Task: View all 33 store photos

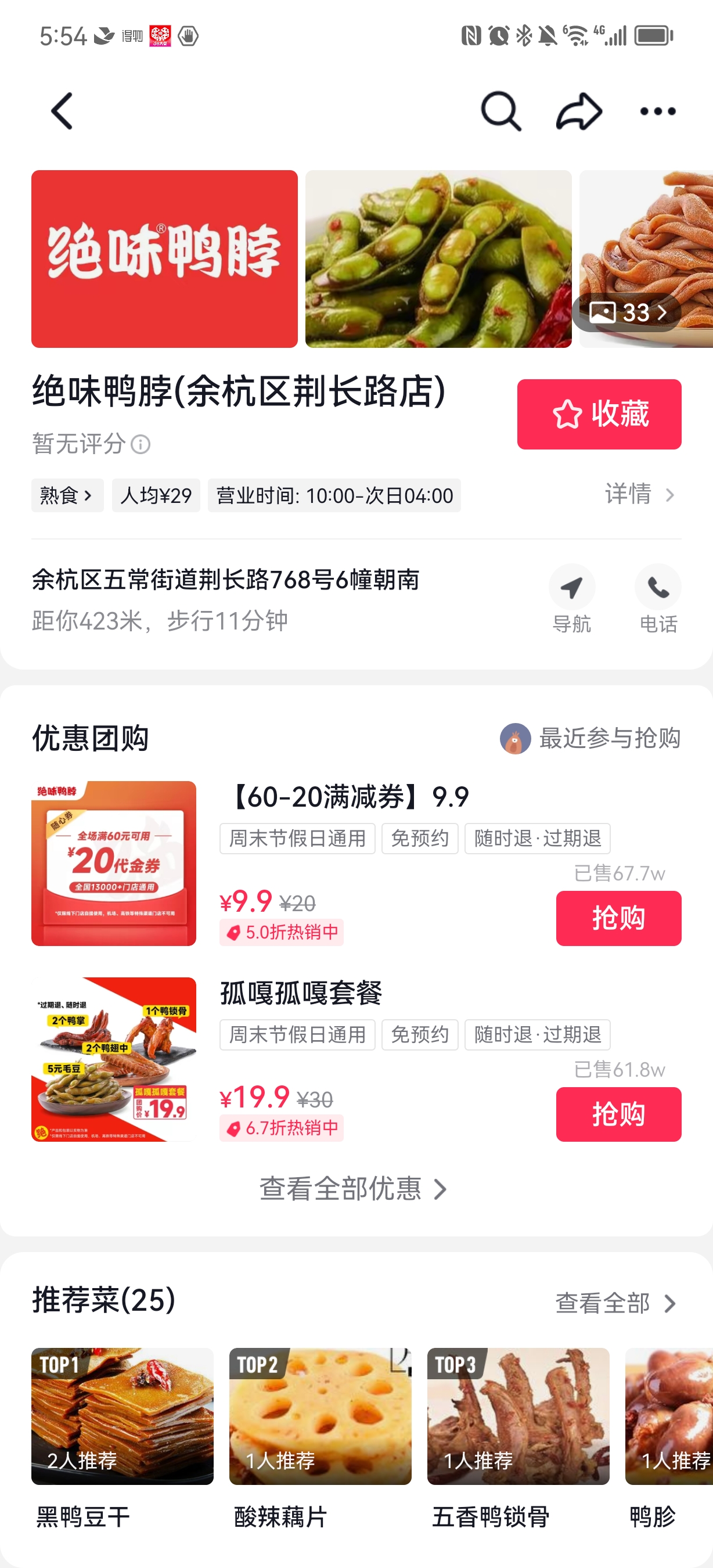Action: (x=627, y=313)
